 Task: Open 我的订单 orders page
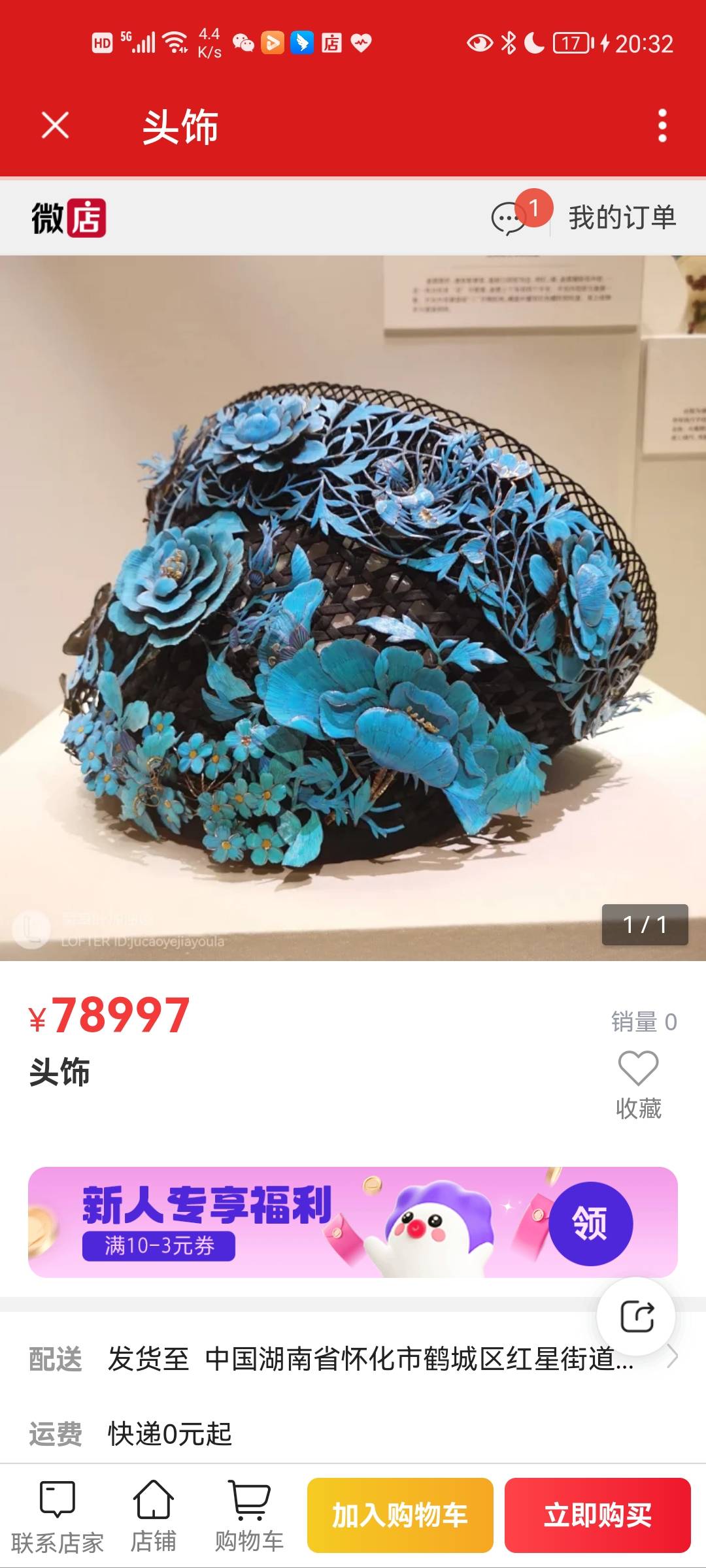pyautogui.click(x=622, y=218)
